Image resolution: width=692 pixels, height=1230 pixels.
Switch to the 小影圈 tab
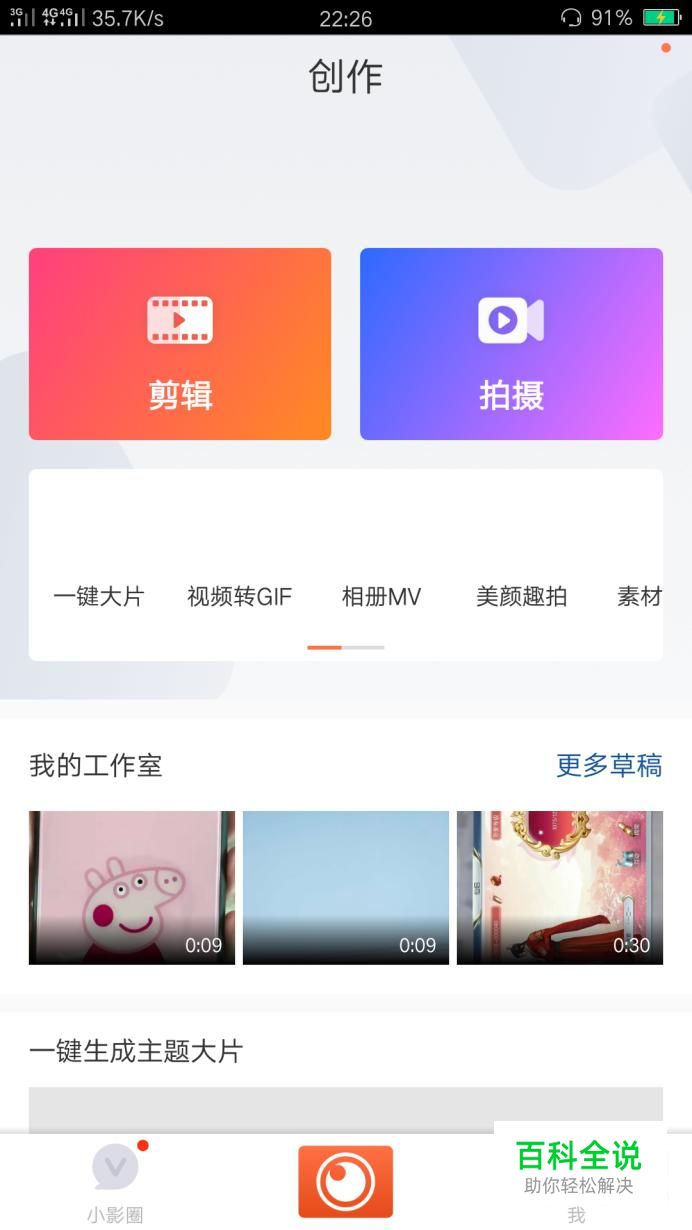click(x=115, y=1182)
